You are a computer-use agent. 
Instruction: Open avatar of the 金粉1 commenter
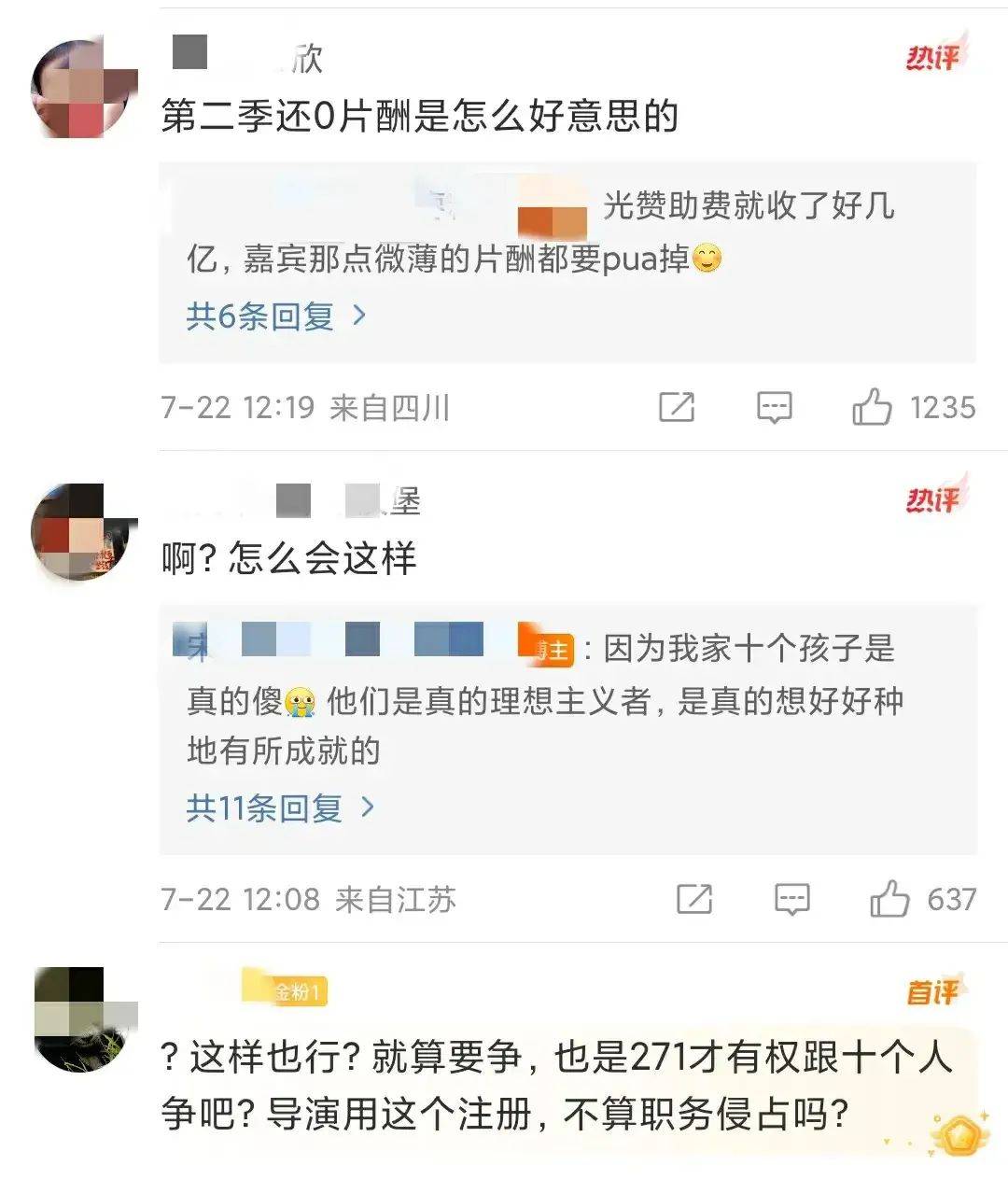pyautogui.click(x=82, y=1018)
